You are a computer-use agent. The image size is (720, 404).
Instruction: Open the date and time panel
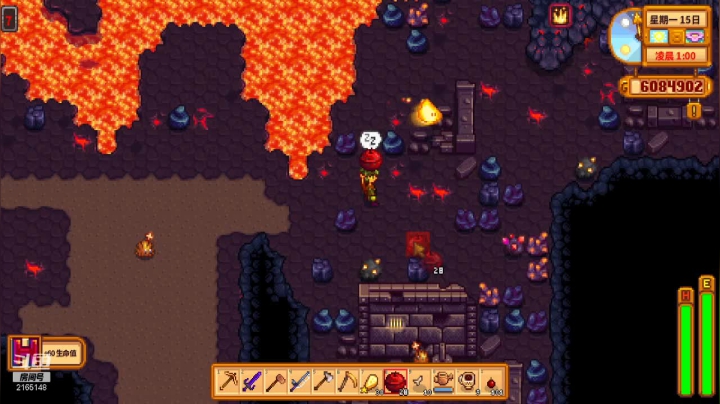676,37
